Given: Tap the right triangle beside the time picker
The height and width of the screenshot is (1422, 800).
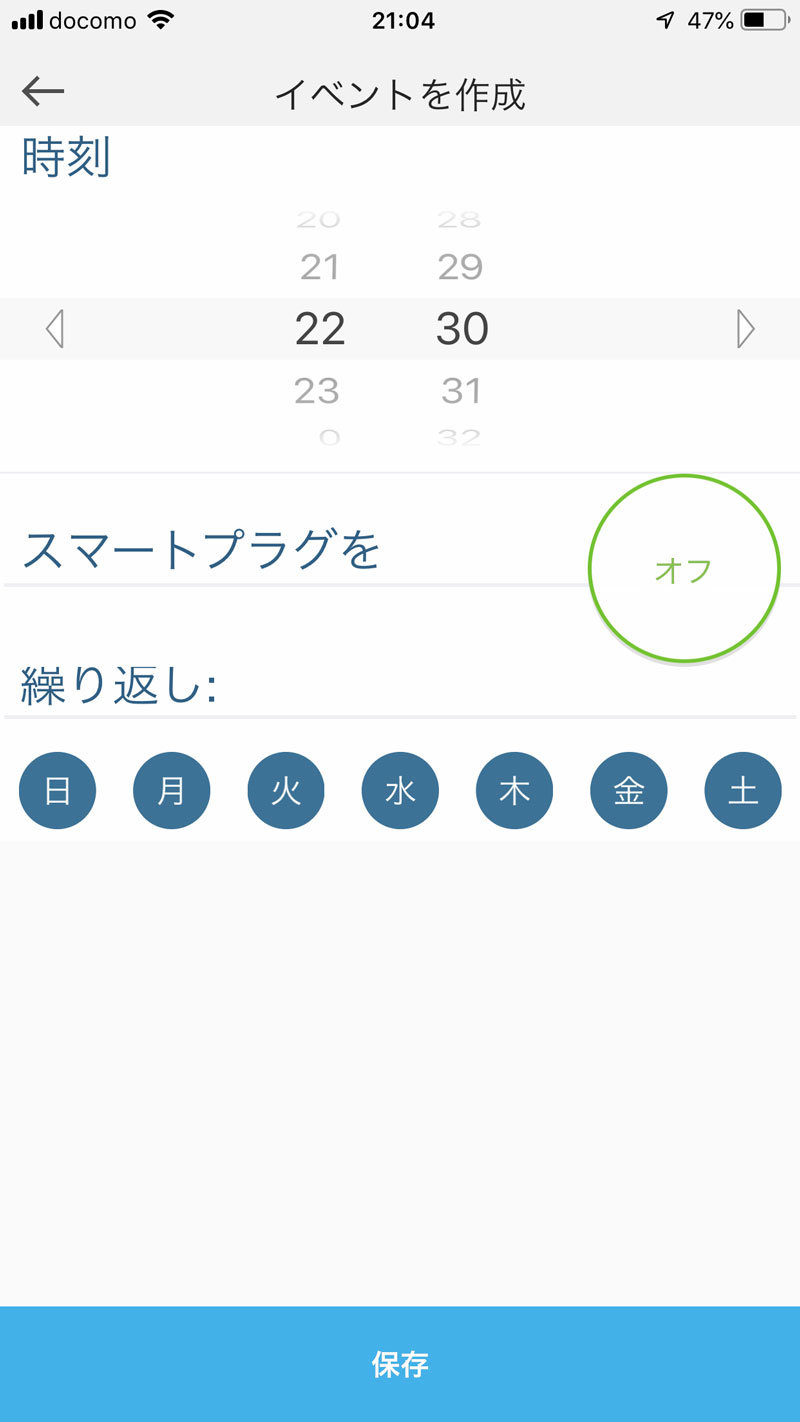Looking at the screenshot, I should (745, 329).
